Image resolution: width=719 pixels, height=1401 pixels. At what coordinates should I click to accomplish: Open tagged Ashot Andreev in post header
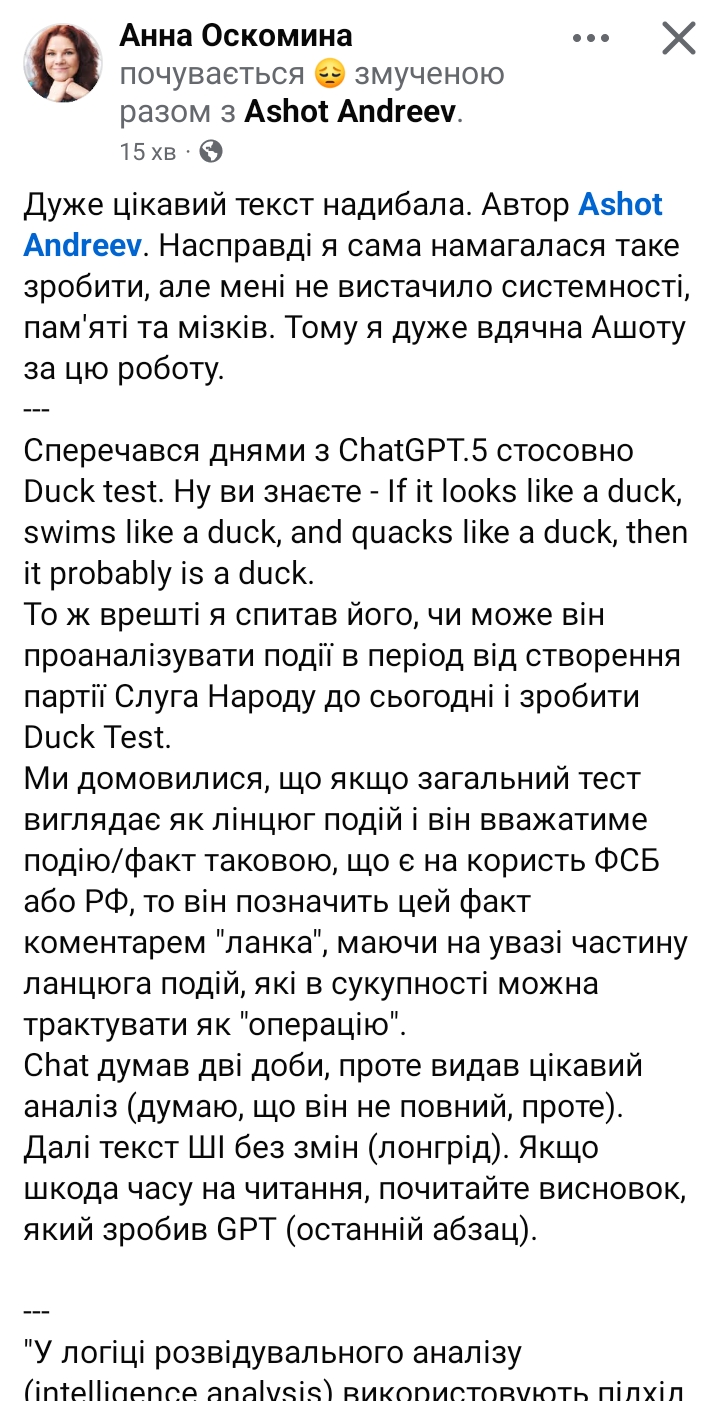click(x=350, y=112)
